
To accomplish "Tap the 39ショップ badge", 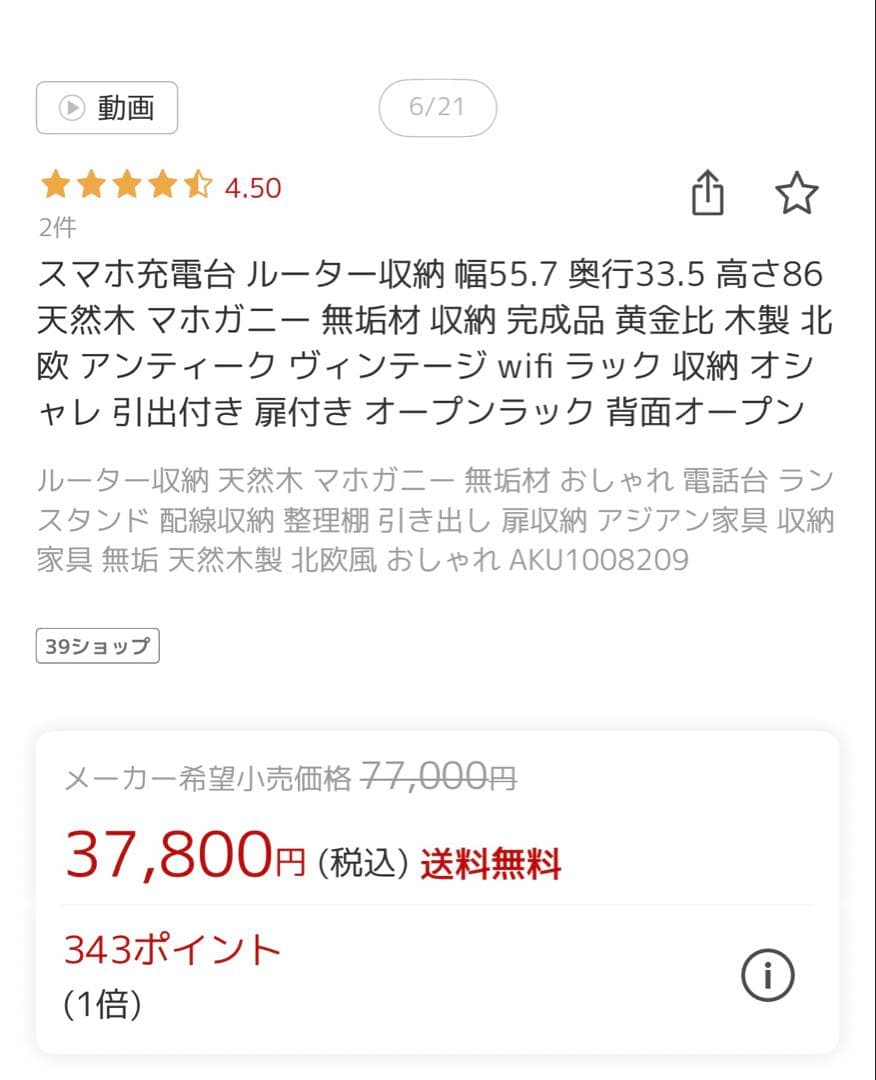I will click(x=97, y=645).
